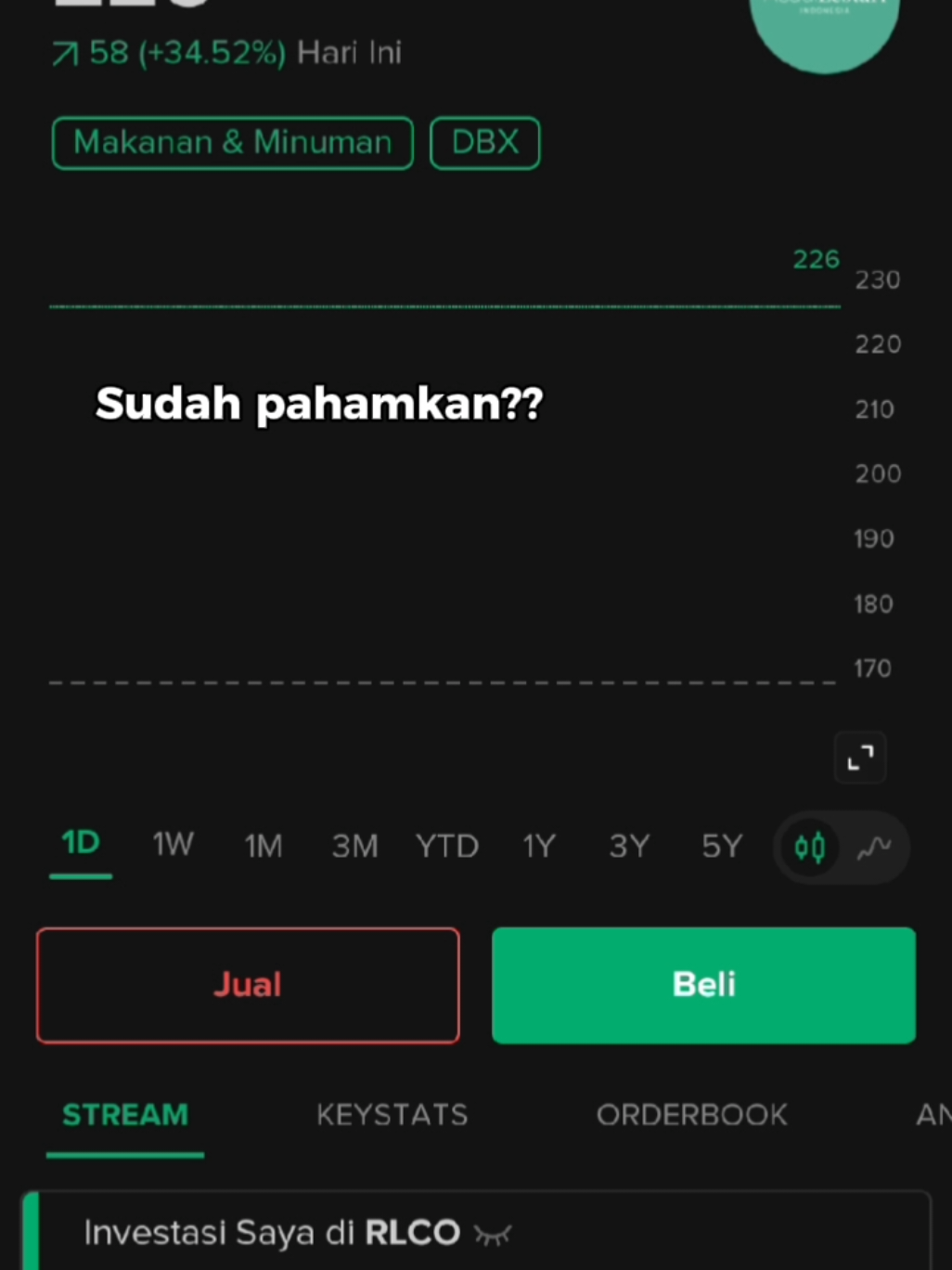Toggle the chart type switch to line mode

coord(873,847)
